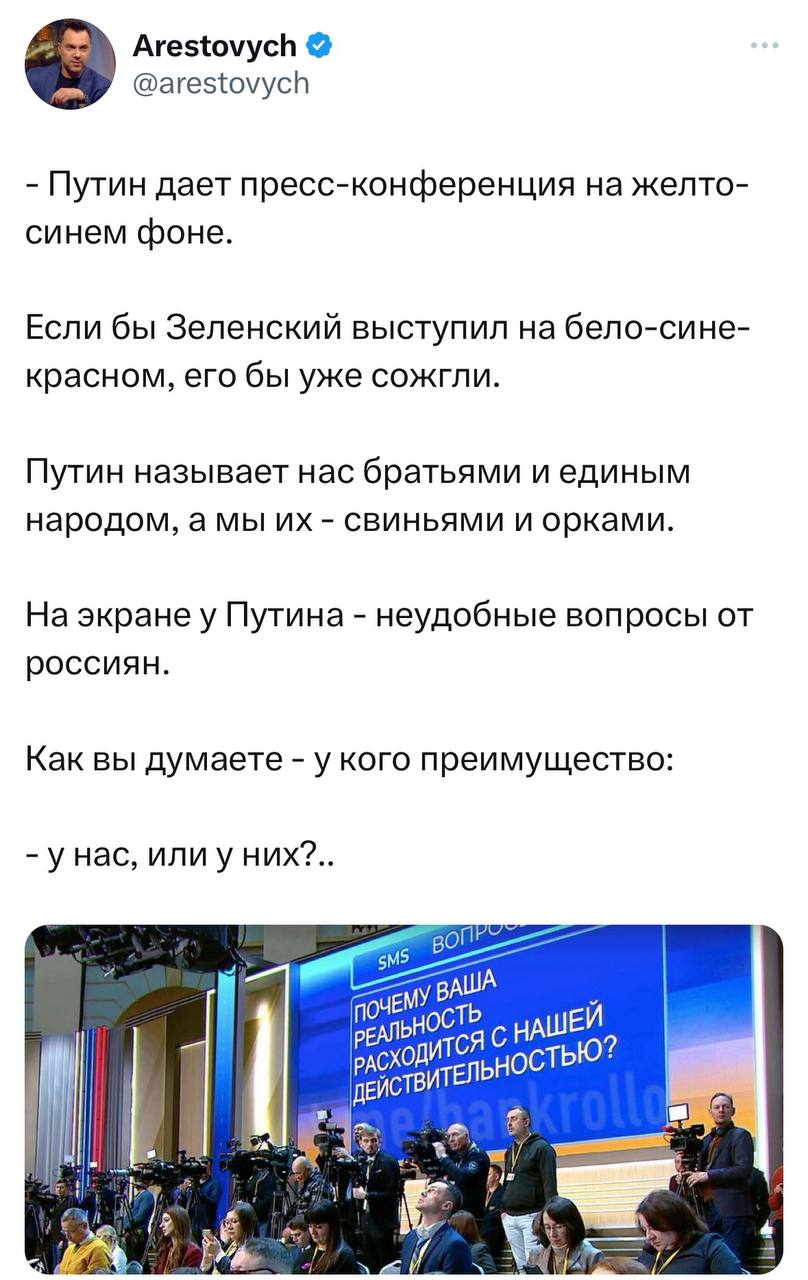Open Arestovych's profile picture

click(70, 63)
